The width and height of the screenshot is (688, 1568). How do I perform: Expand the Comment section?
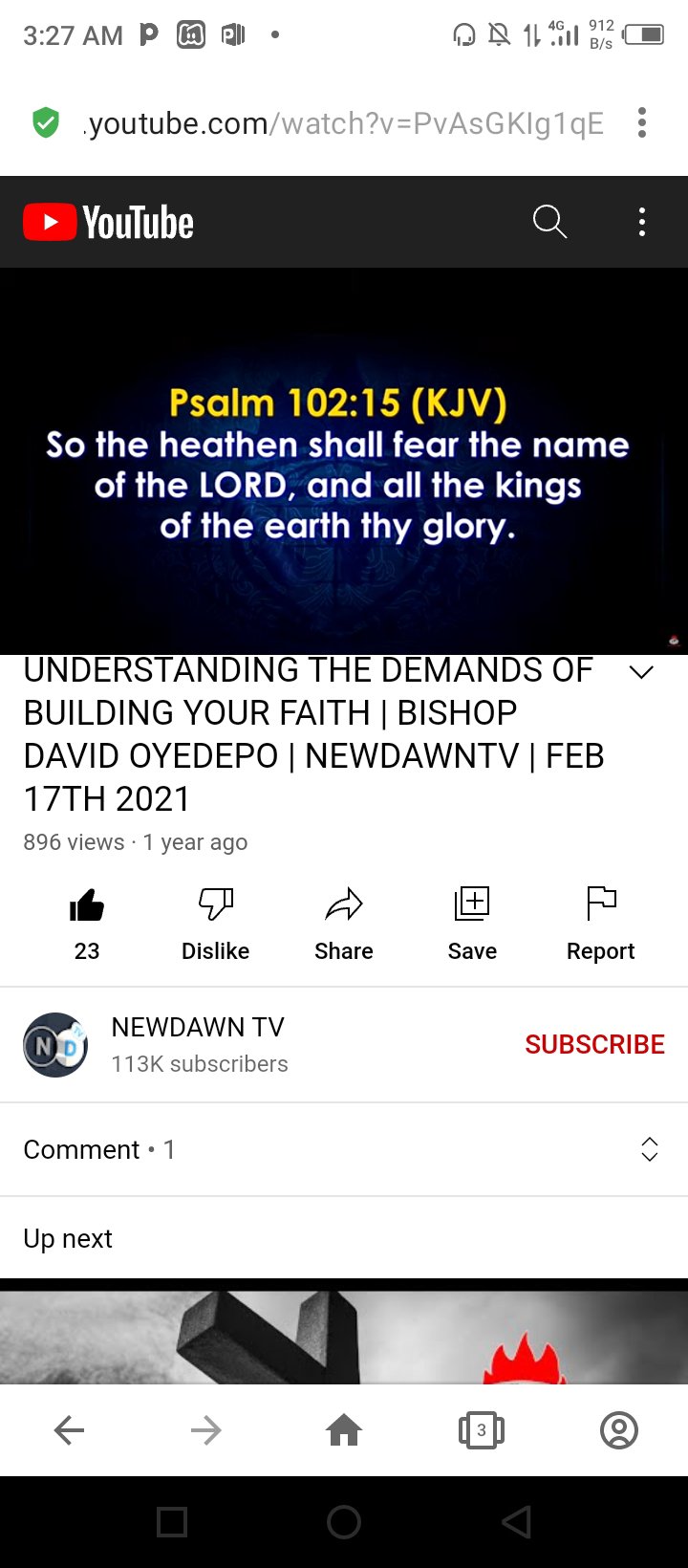tap(649, 1149)
